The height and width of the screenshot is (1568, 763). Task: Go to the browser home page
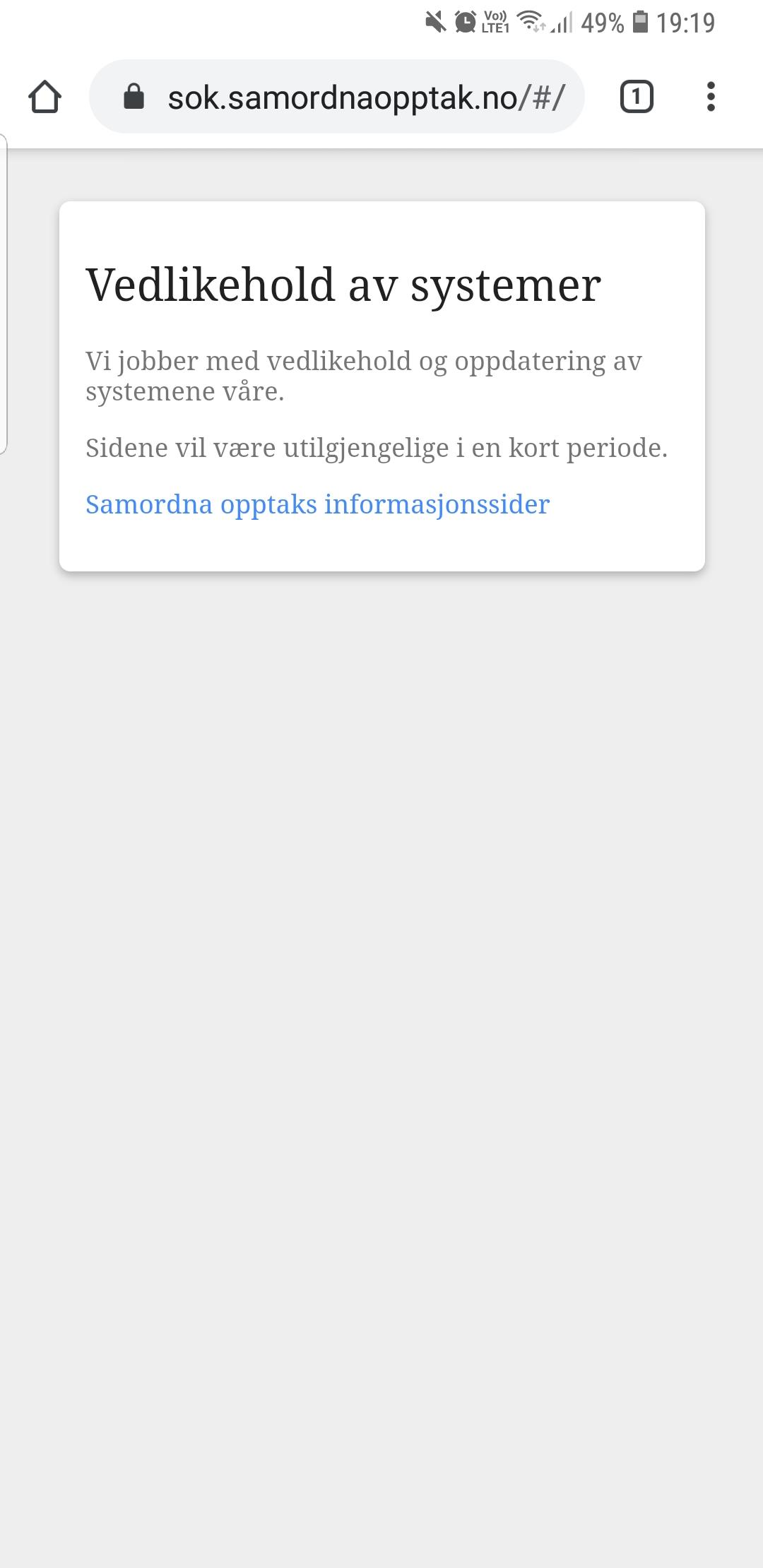pos(45,97)
